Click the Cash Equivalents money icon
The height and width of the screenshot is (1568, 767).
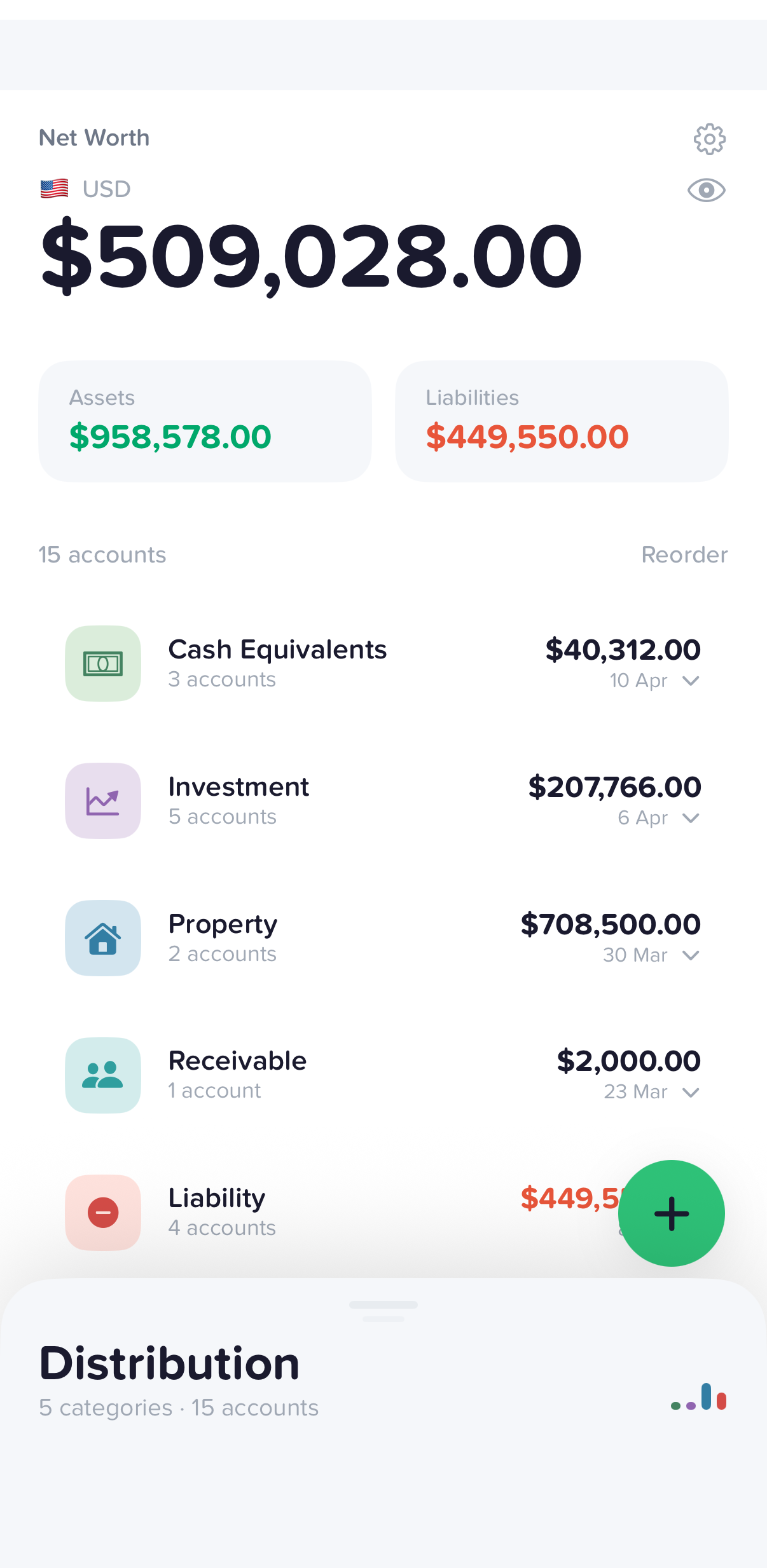click(x=103, y=663)
